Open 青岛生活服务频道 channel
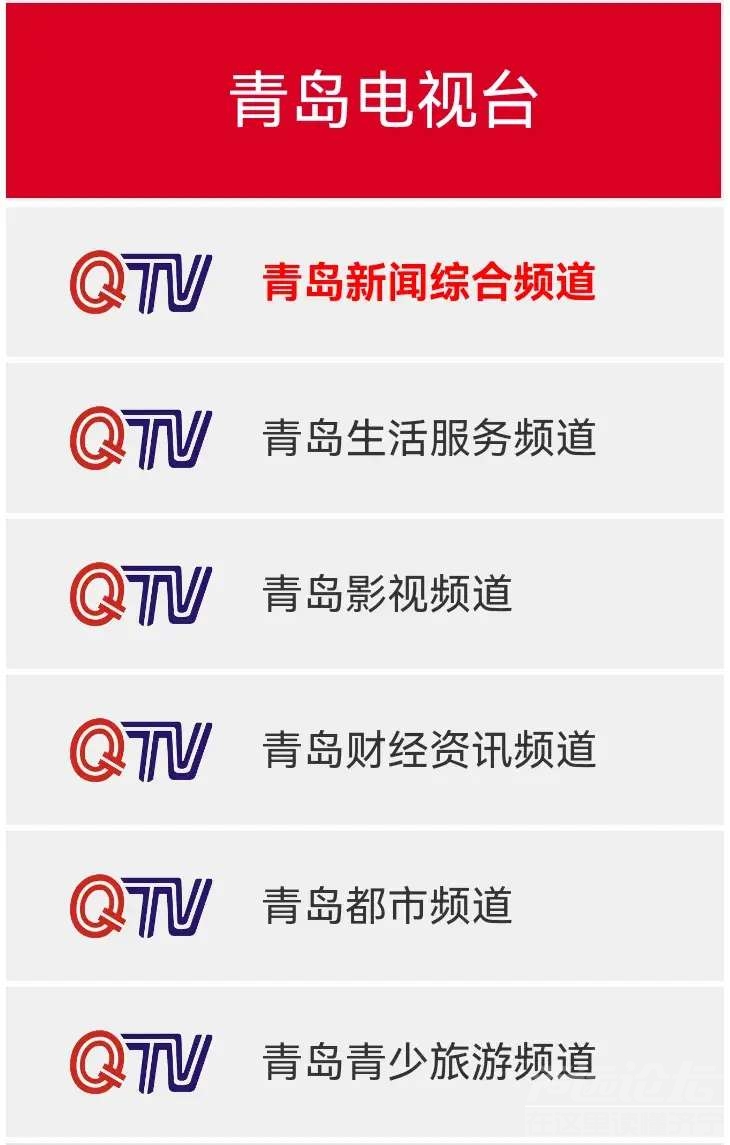The height and width of the screenshot is (1145, 730). tap(428, 439)
